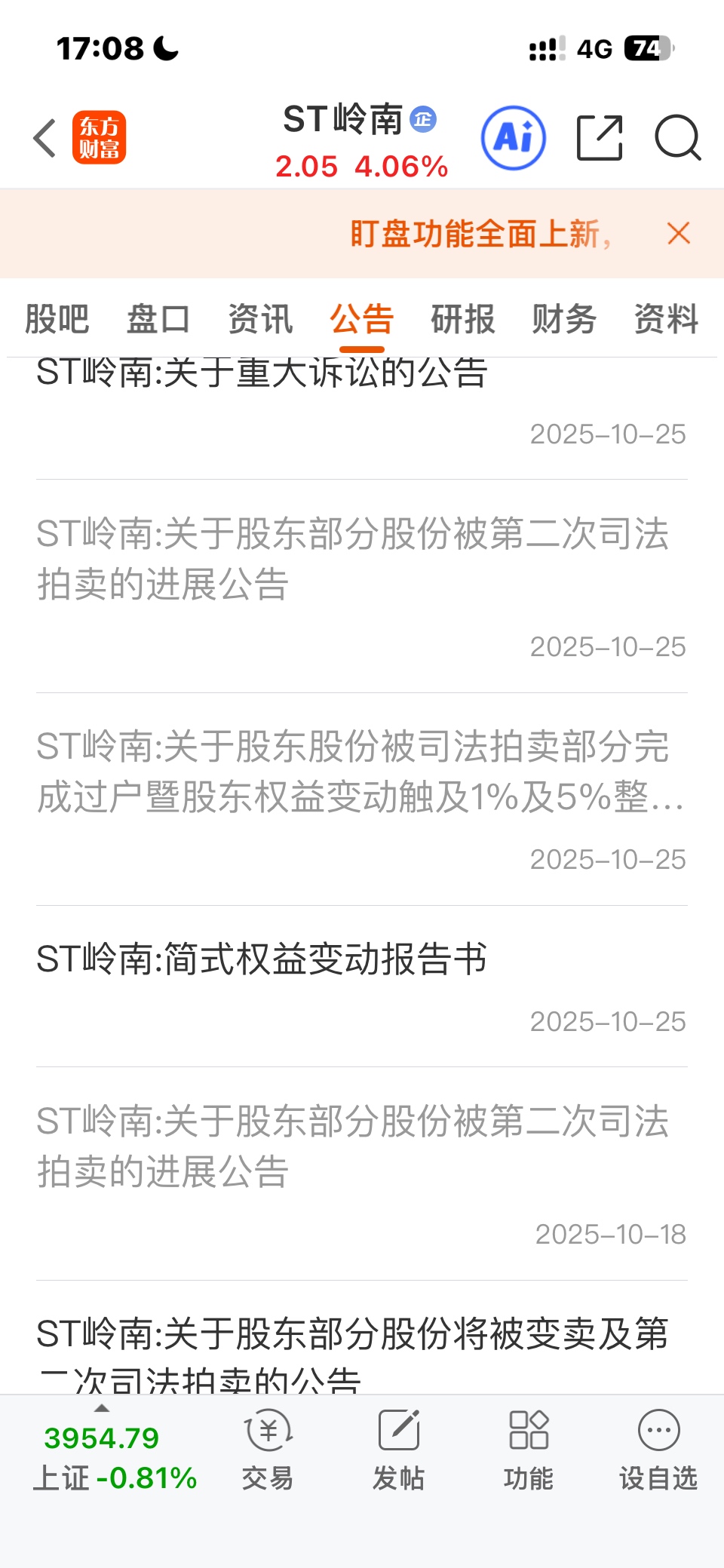Share this stock page
This screenshot has height=1568, width=724.
click(600, 138)
